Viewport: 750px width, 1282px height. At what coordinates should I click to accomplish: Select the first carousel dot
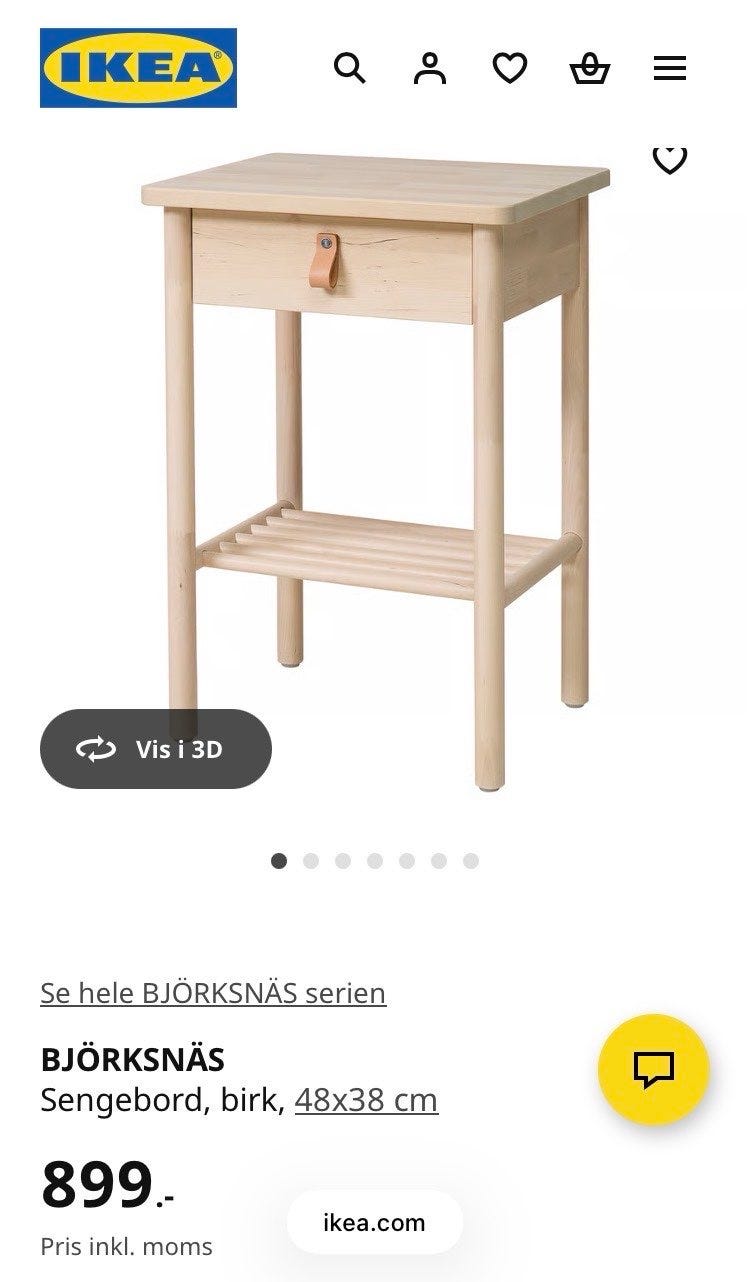click(x=277, y=858)
